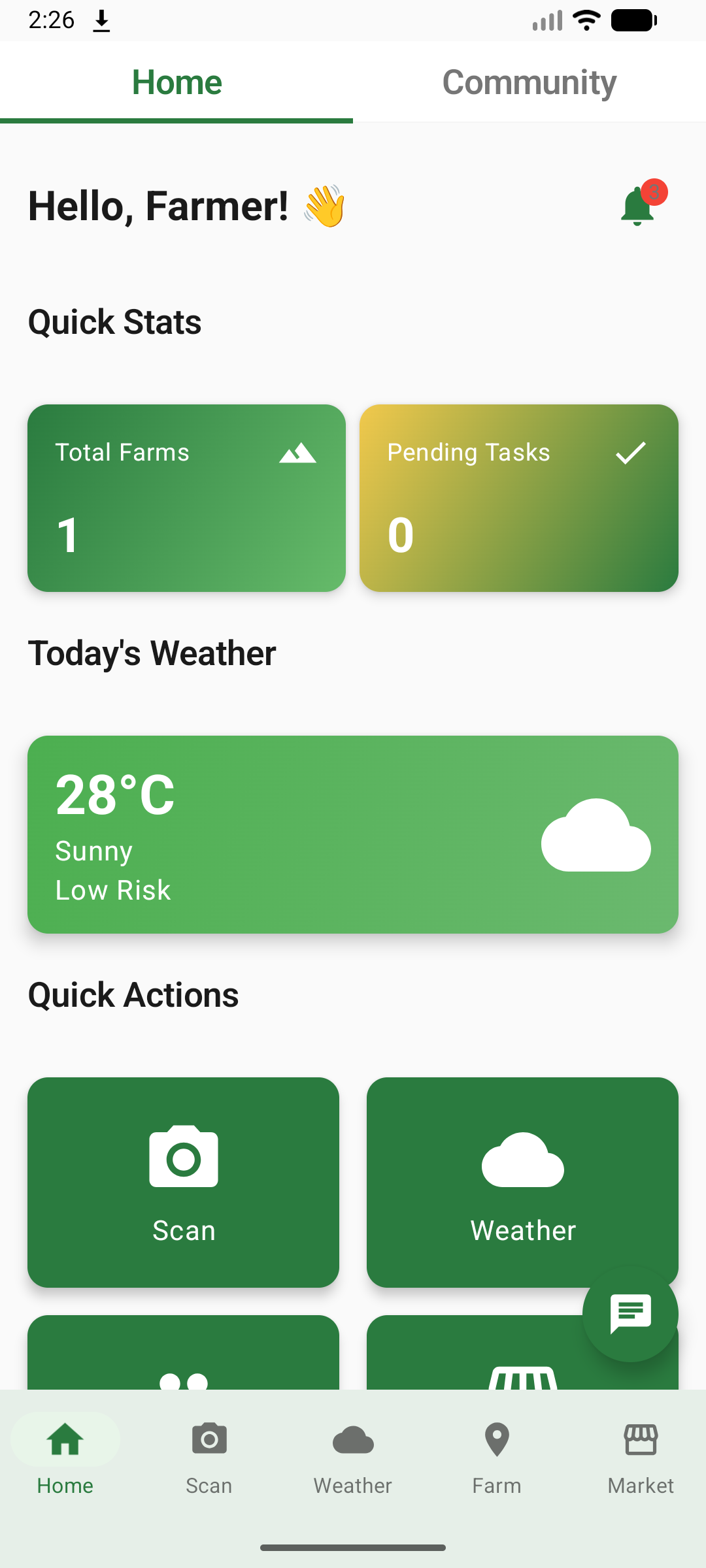Tap the Weather quick action button
The width and height of the screenshot is (706, 1568).
pyautogui.click(x=522, y=1183)
